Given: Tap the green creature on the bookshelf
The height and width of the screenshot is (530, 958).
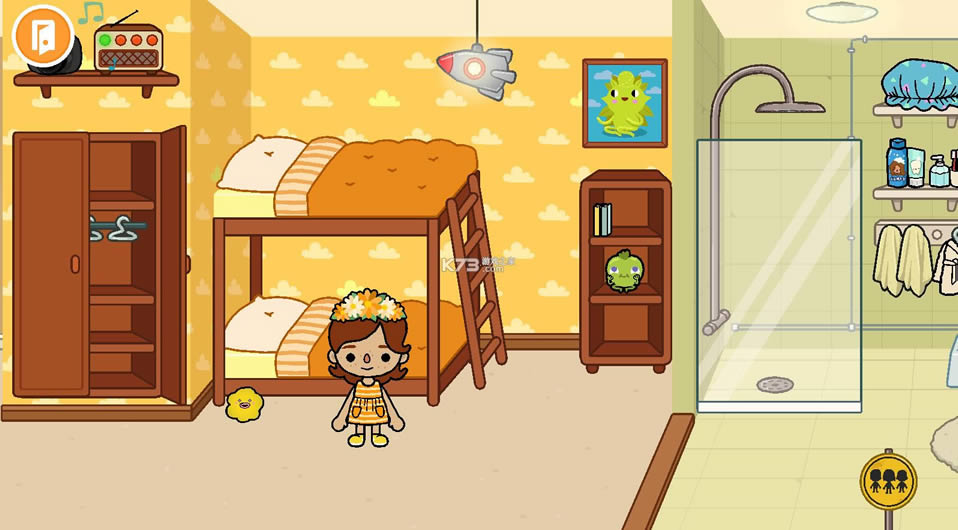Looking at the screenshot, I should [622, 272].
